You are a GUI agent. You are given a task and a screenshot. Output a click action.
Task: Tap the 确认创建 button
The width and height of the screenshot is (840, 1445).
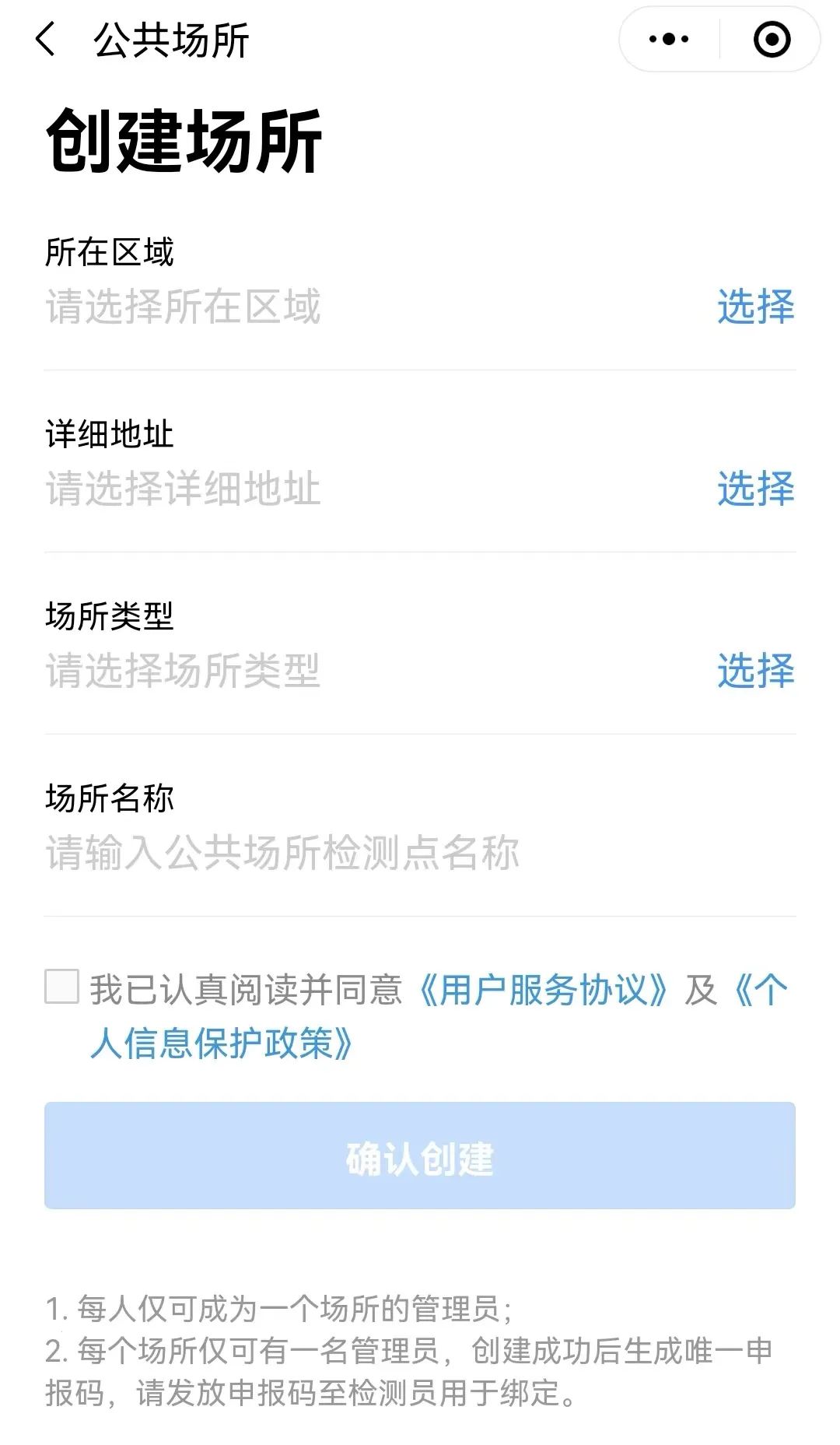[x=420, y=1156]
